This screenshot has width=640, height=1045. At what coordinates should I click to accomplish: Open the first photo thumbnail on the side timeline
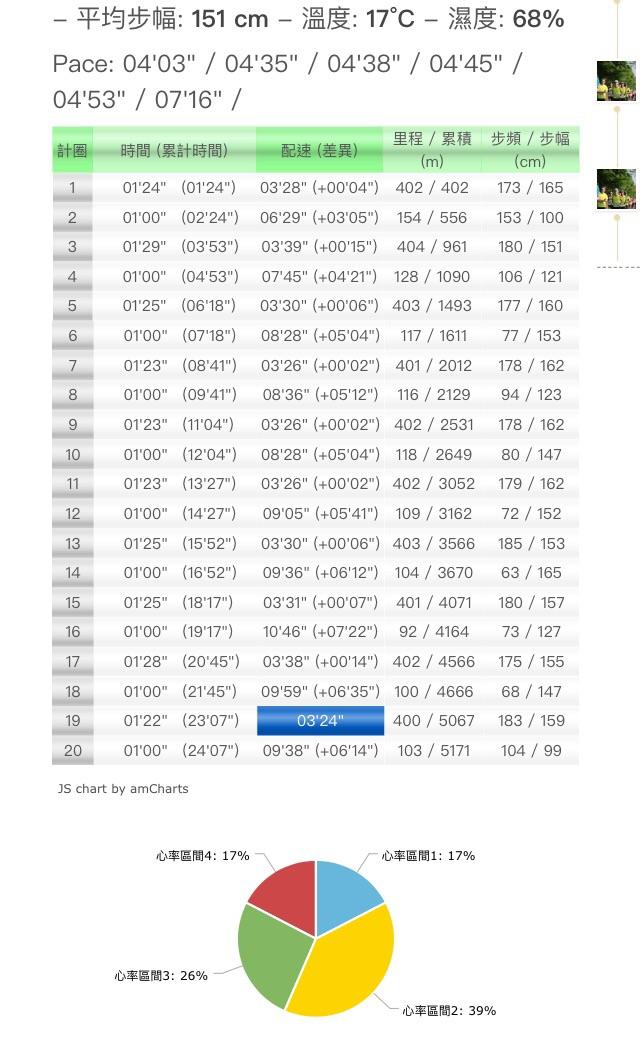coord(616,81)
